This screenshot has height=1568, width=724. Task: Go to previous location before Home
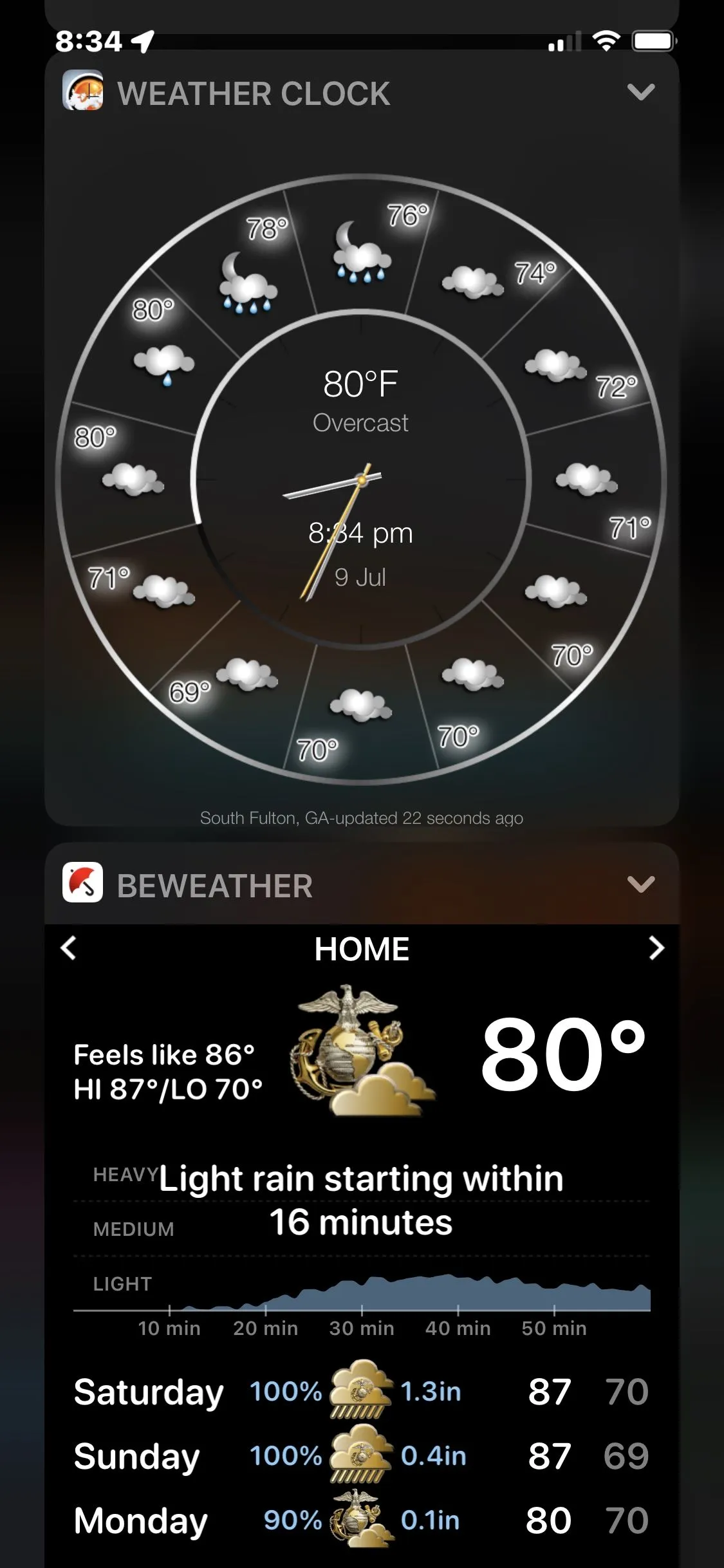coord(69,948)
